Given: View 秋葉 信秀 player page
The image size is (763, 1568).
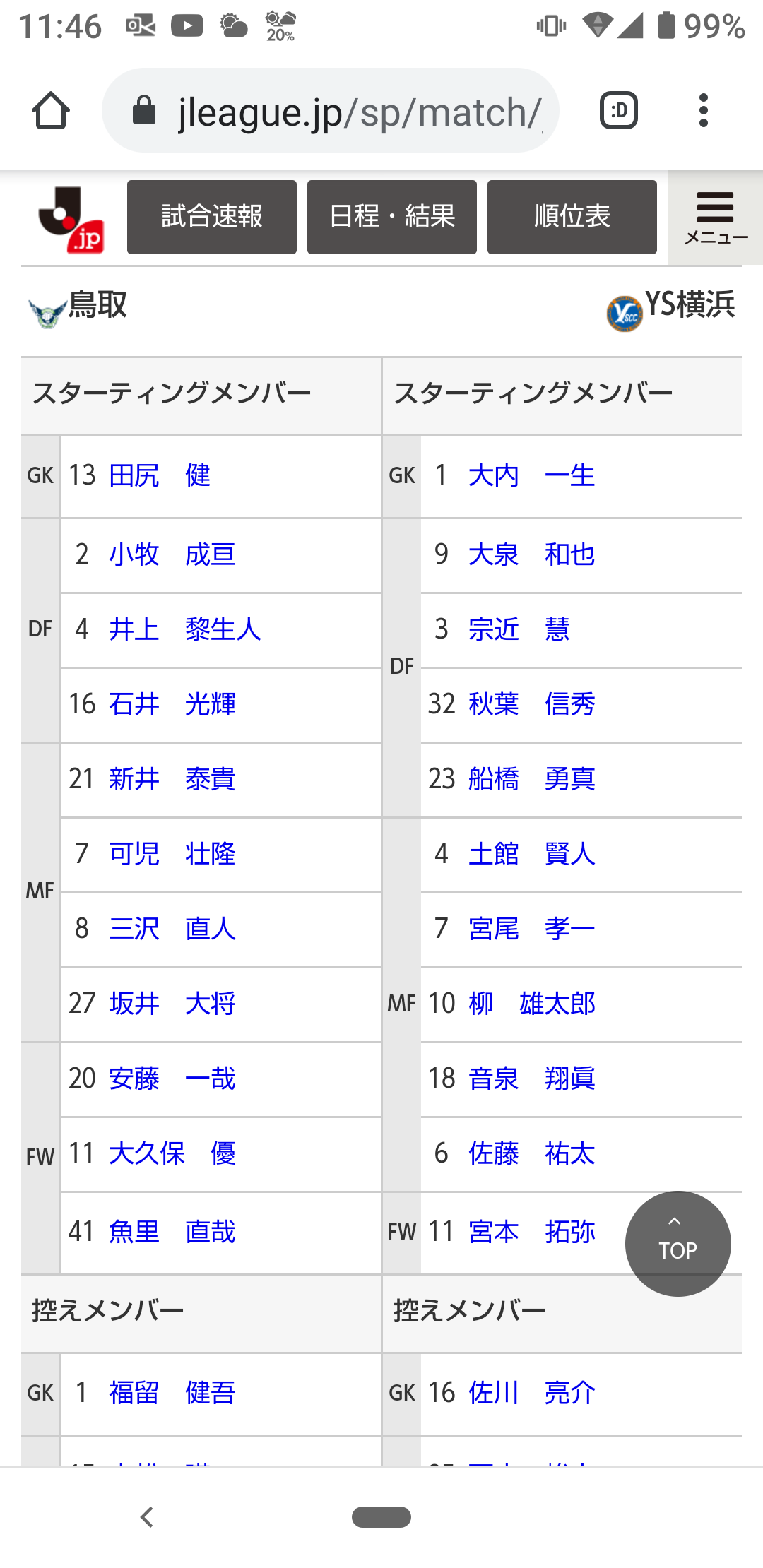Looking at the screenshot, I should point(531,704).
